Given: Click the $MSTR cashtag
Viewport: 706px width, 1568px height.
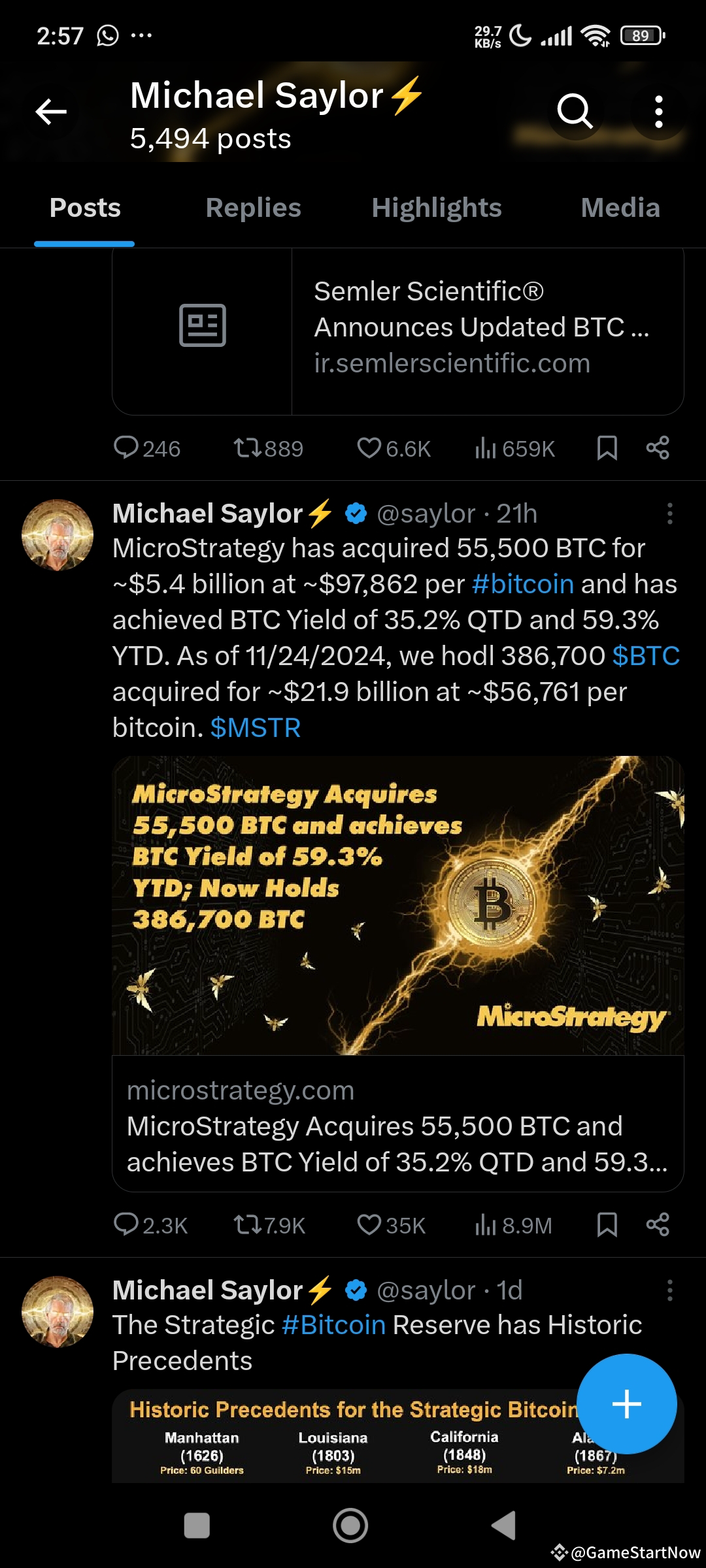Looking at the screenshot, I should [x=254, y=727].
